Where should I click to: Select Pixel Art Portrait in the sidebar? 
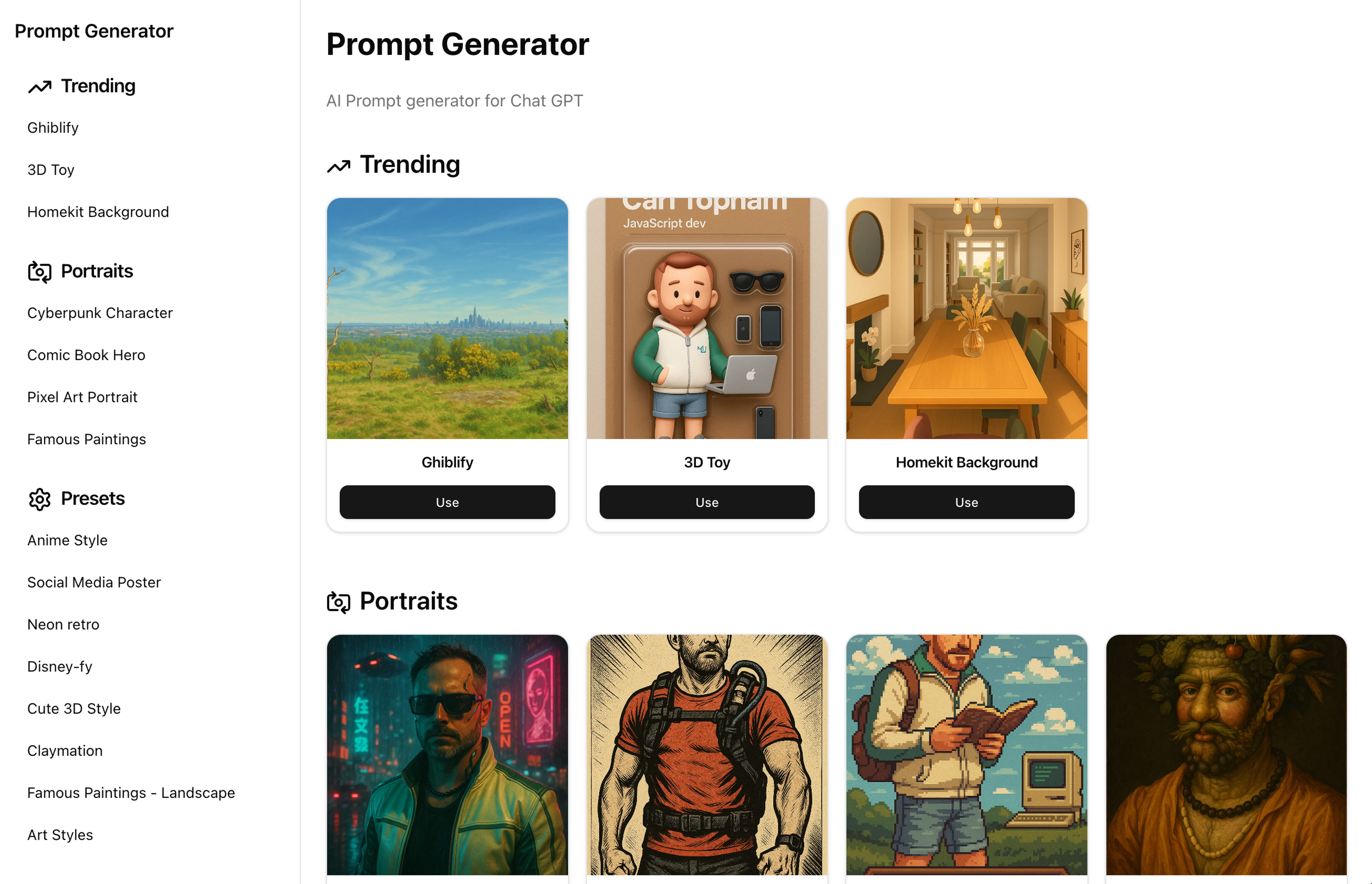tap(82, 397)
